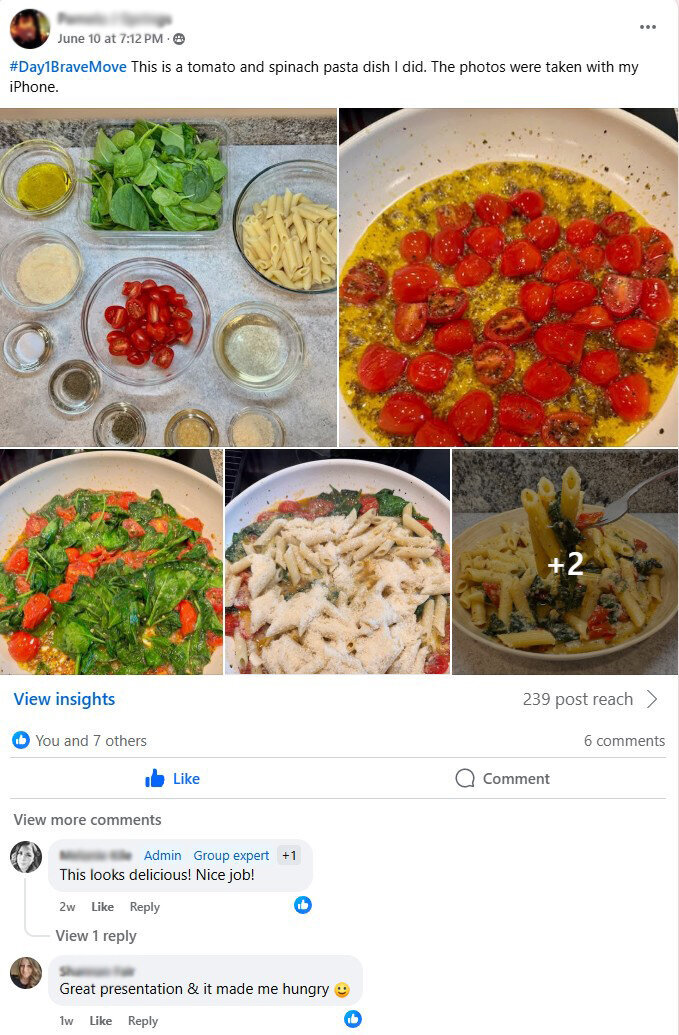679x1035 pixels.
Task: Reply to the "Great presentation" comment
Action: (x=143, y=1021)
